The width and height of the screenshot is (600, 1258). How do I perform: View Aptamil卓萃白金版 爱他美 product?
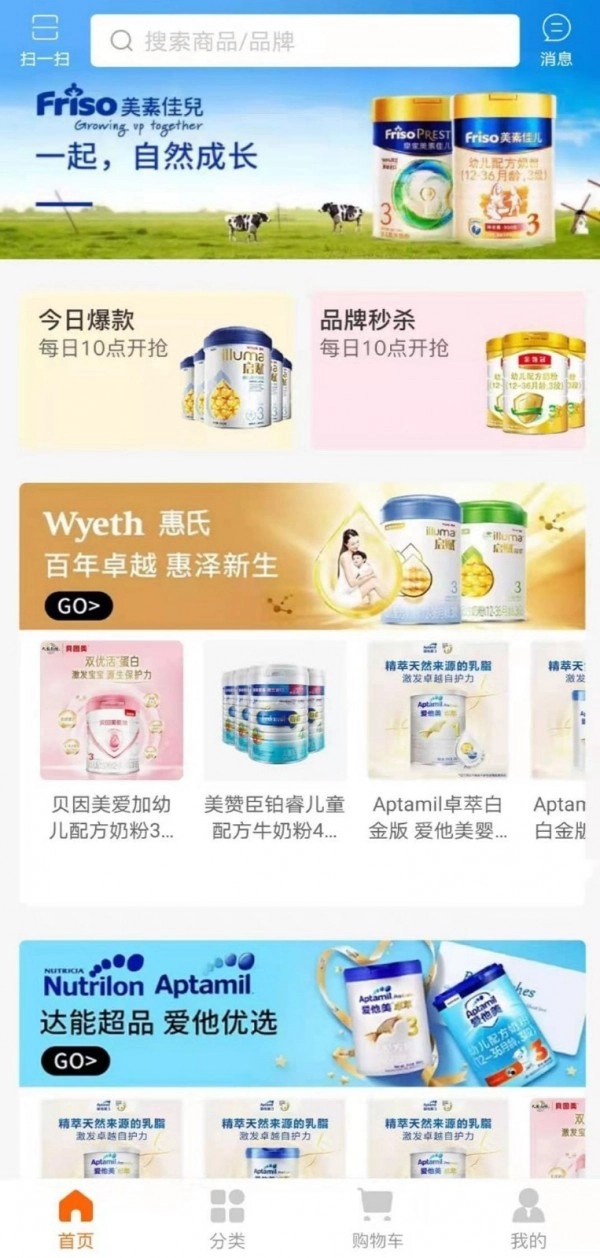(x=439, y=740)
